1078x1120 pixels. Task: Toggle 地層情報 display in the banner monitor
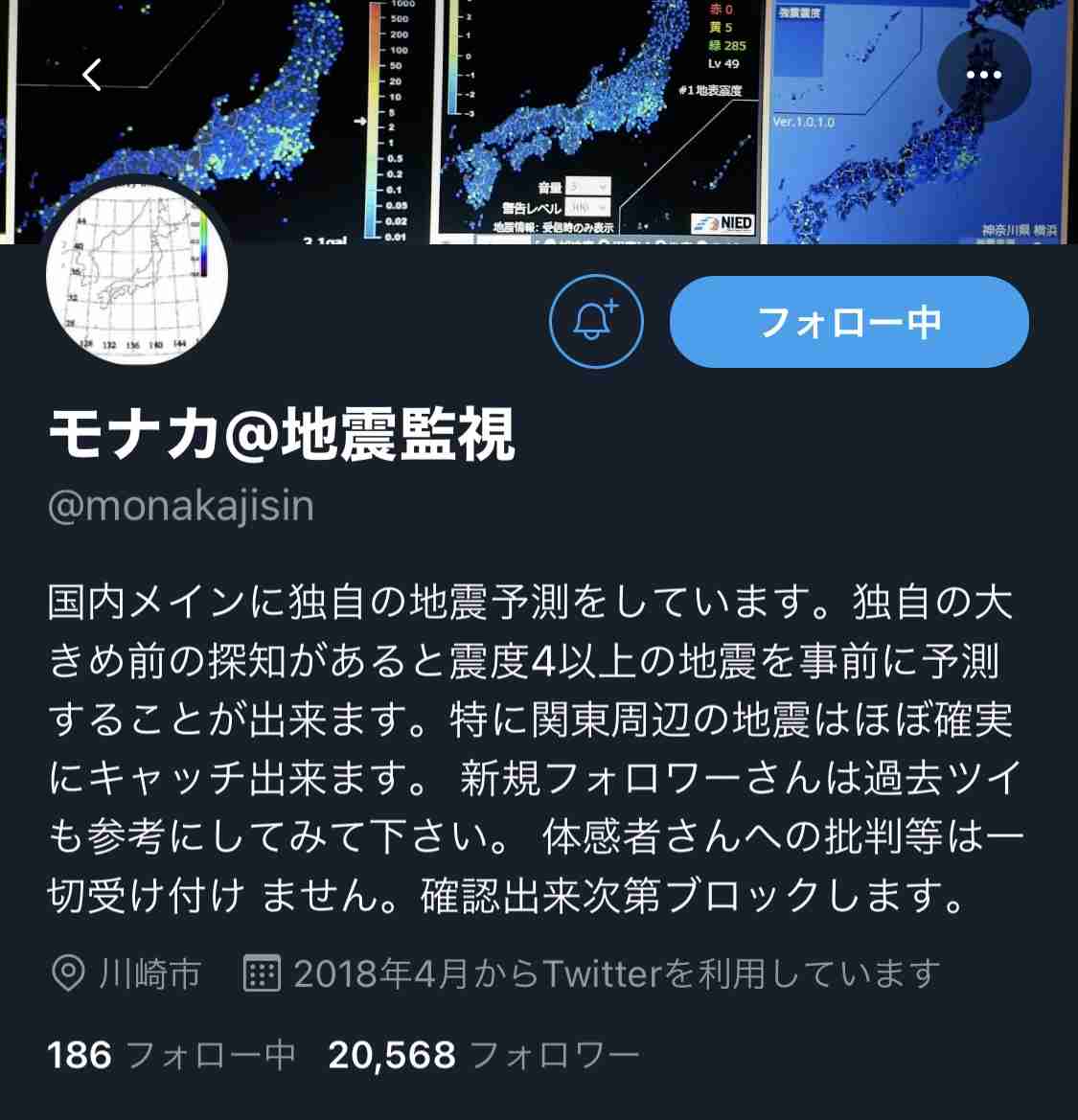(x=556, y=227)
